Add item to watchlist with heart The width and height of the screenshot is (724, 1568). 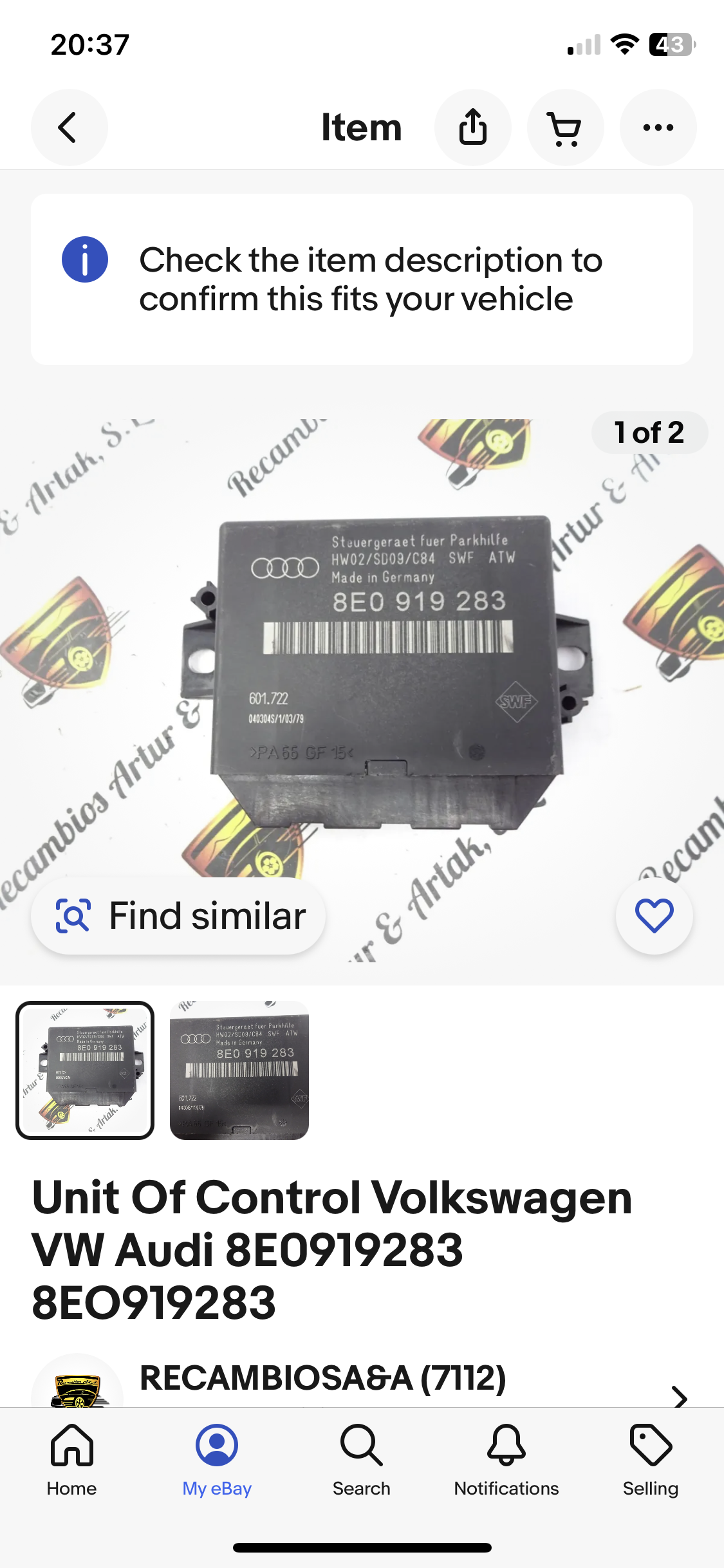point(654,915)
